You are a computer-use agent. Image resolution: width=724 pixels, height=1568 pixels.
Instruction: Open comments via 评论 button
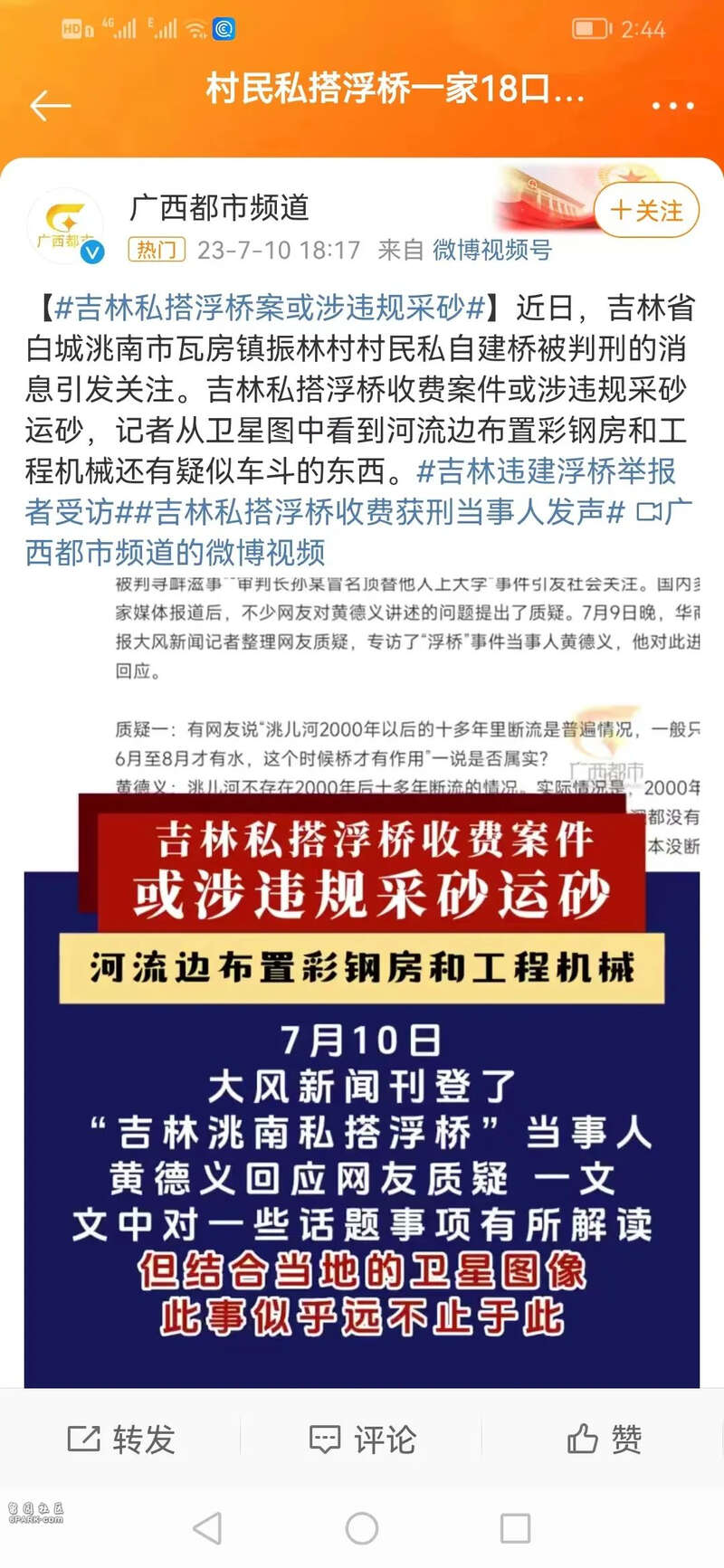pos(362,1439)
